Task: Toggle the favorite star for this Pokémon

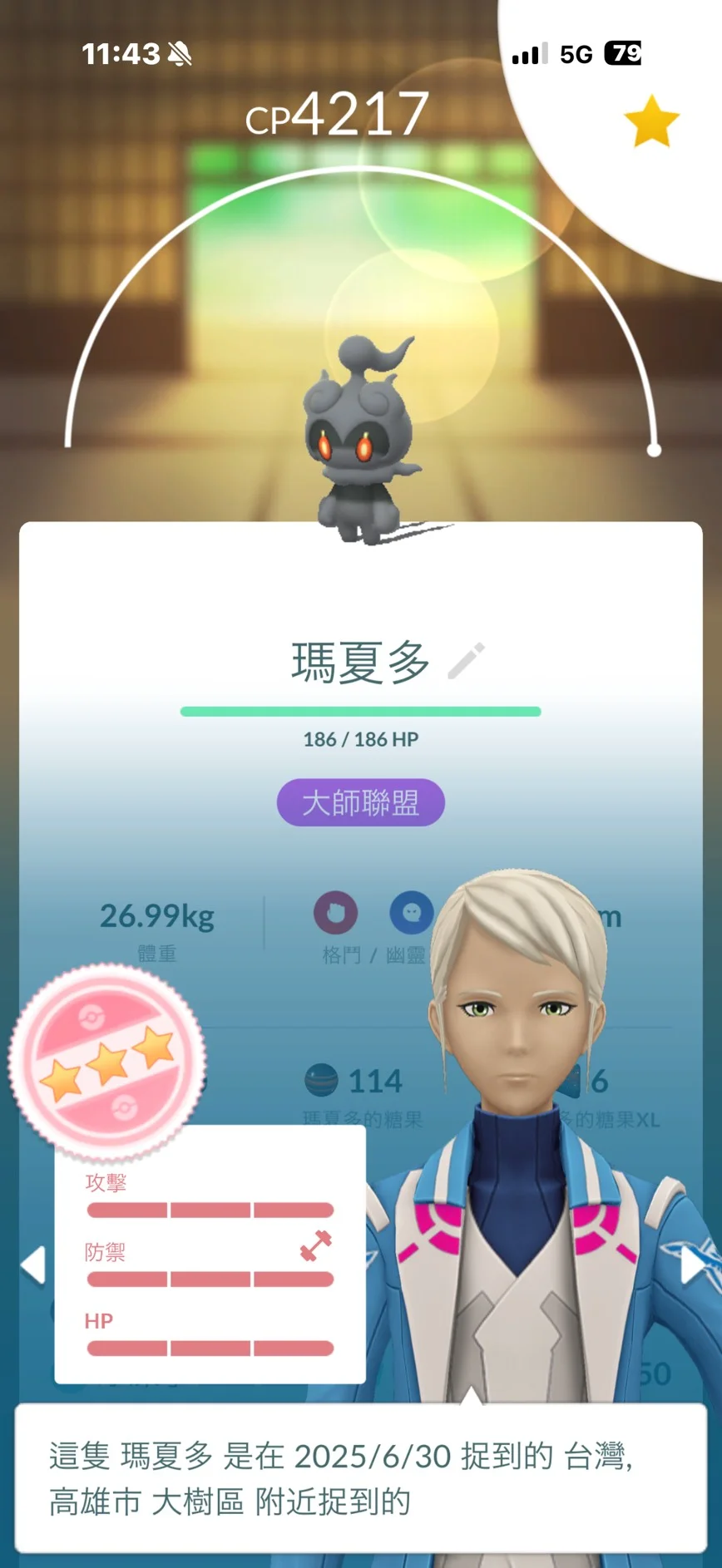Action: [x=651, y=121]
